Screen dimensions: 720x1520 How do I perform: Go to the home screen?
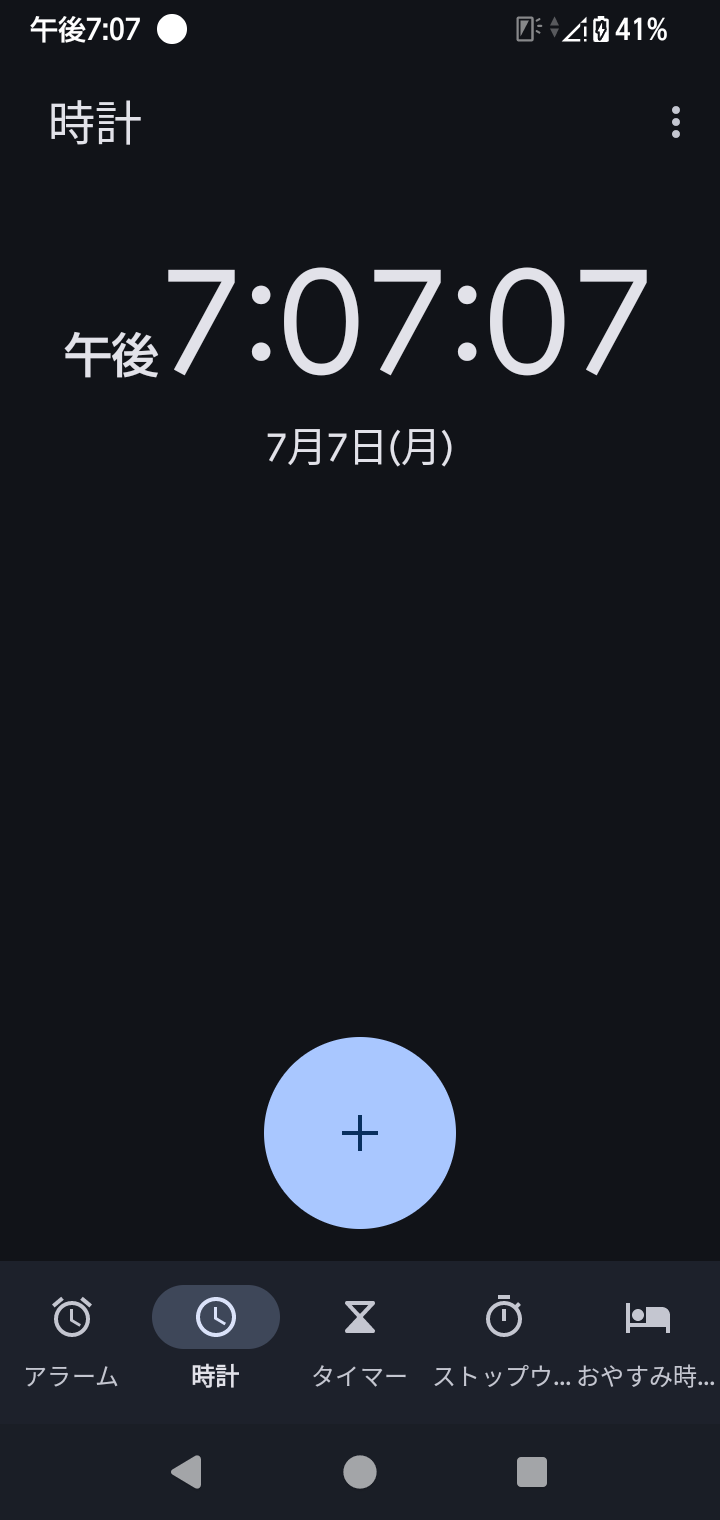(360, 1472)
